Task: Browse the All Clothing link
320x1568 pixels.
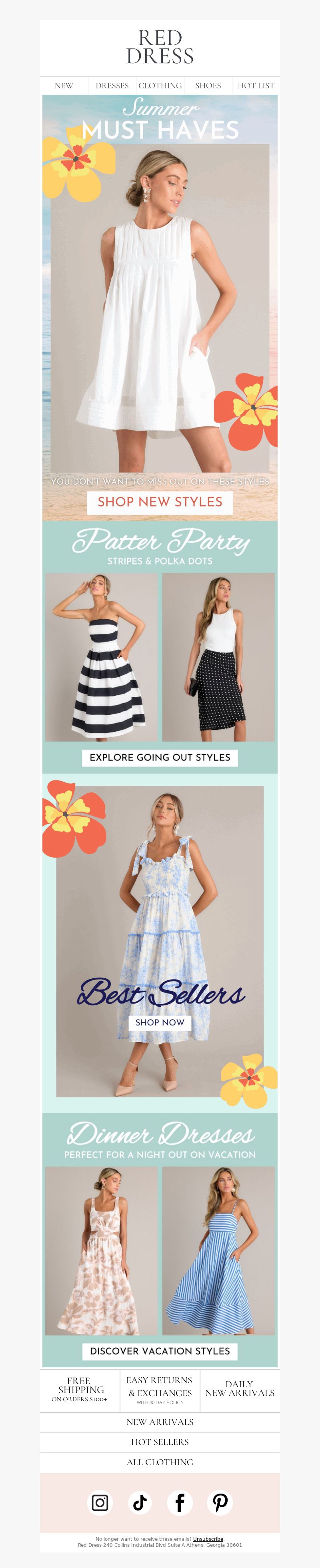Action: click(160, 1462)
